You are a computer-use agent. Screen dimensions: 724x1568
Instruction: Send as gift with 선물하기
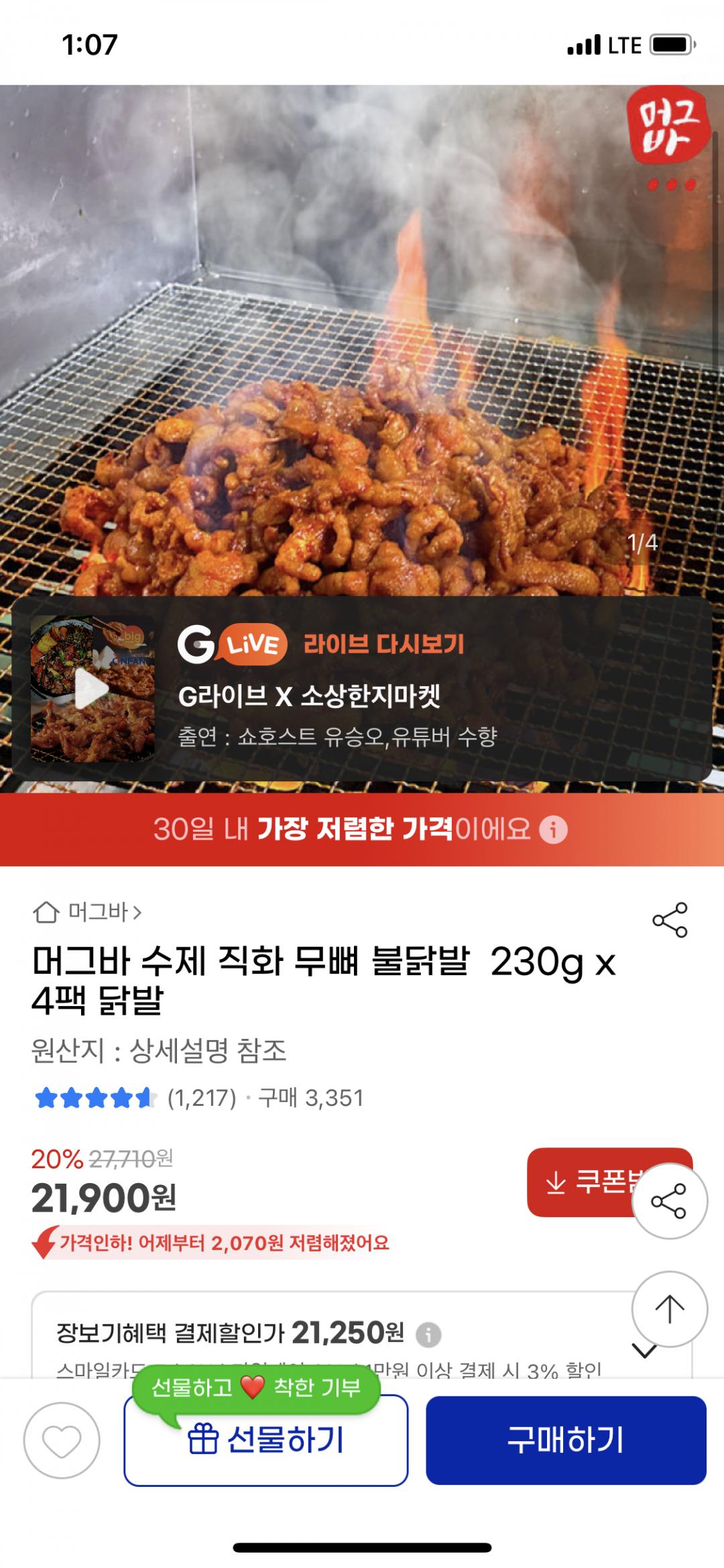point(266,1441)
